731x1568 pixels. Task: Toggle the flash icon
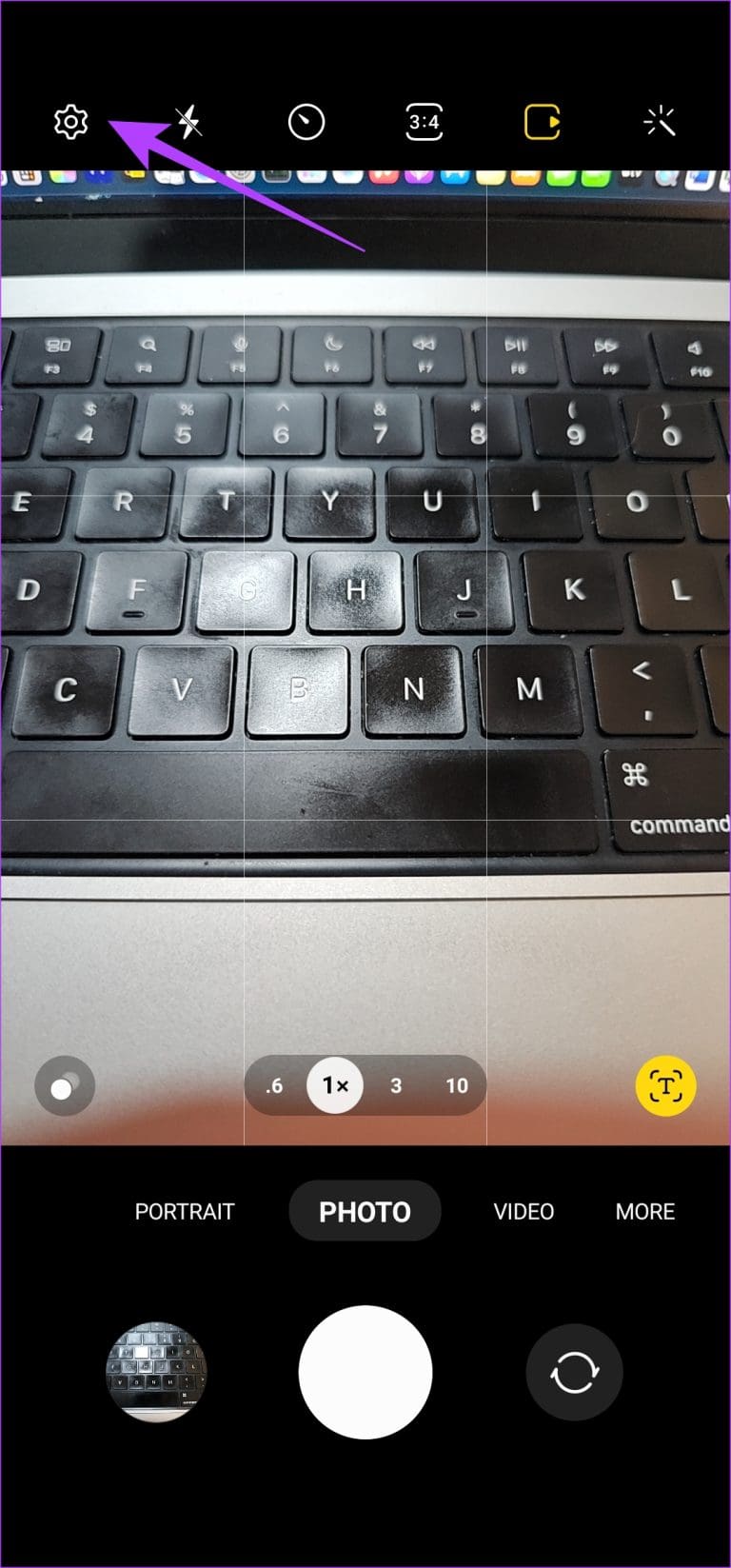click(x=188, y=123)
